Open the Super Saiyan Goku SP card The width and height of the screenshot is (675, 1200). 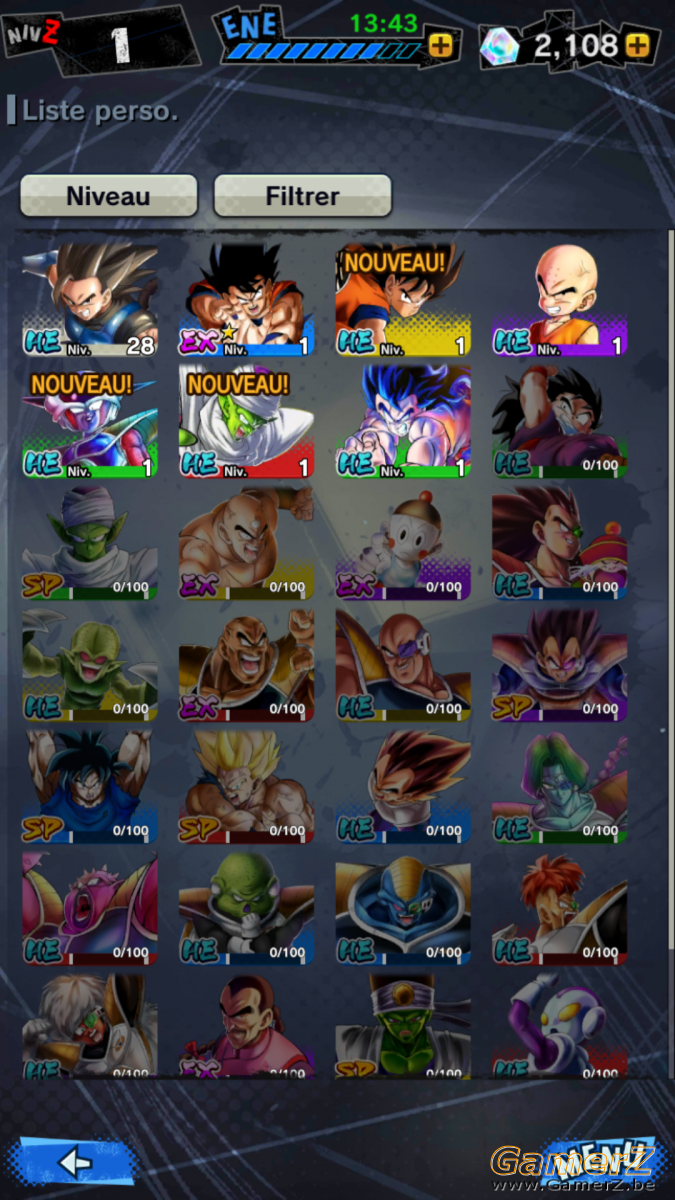pyautogui.click(x=247, y=787)
